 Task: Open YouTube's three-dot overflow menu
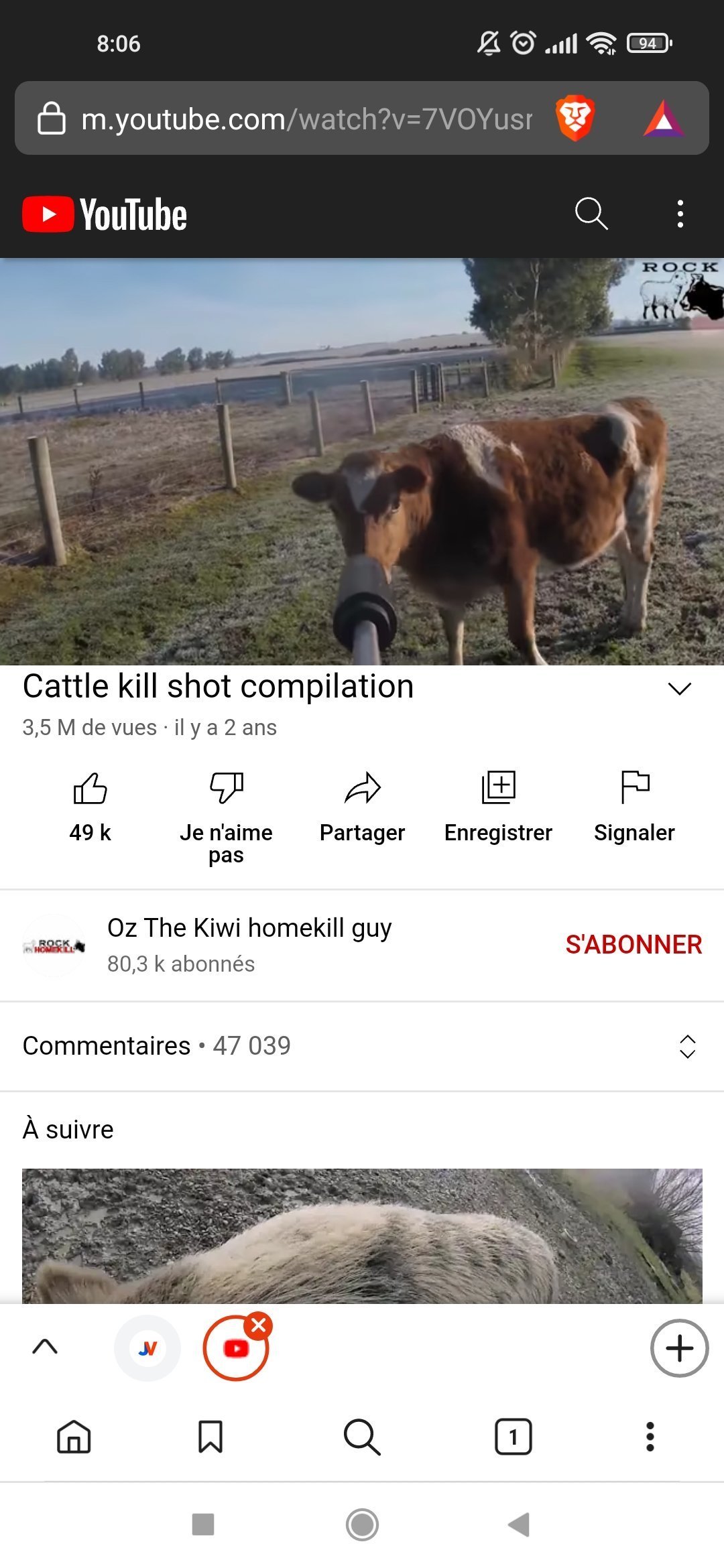680,214
